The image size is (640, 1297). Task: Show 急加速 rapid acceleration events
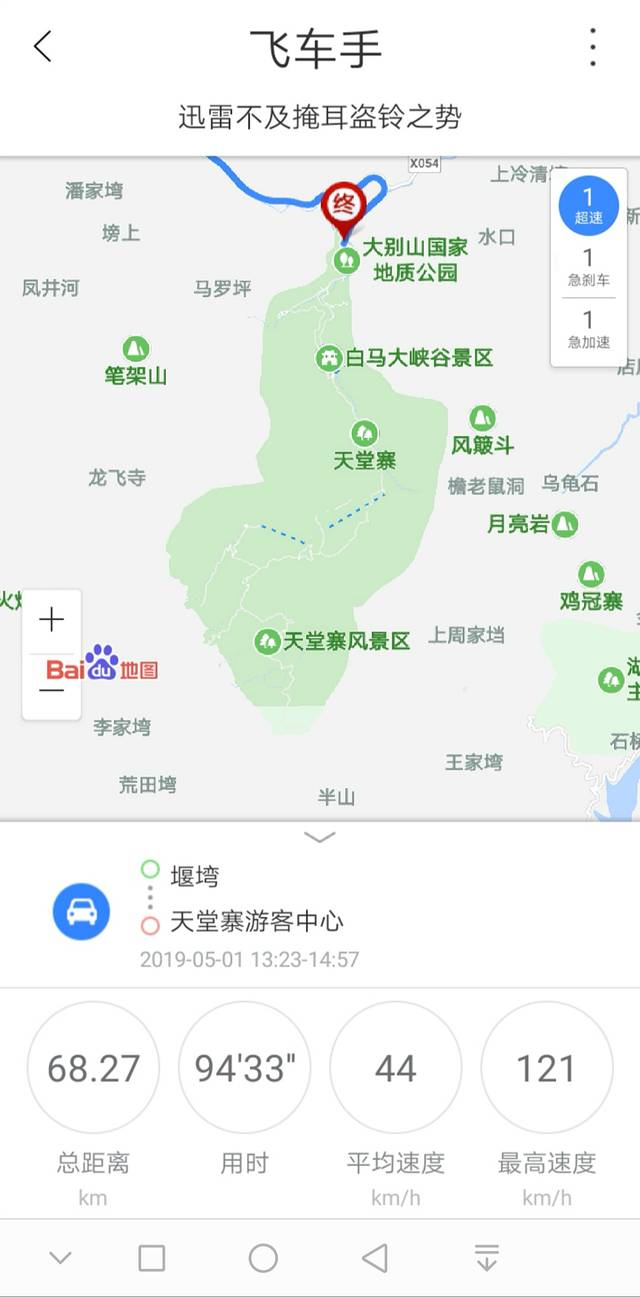pos(588,329)
